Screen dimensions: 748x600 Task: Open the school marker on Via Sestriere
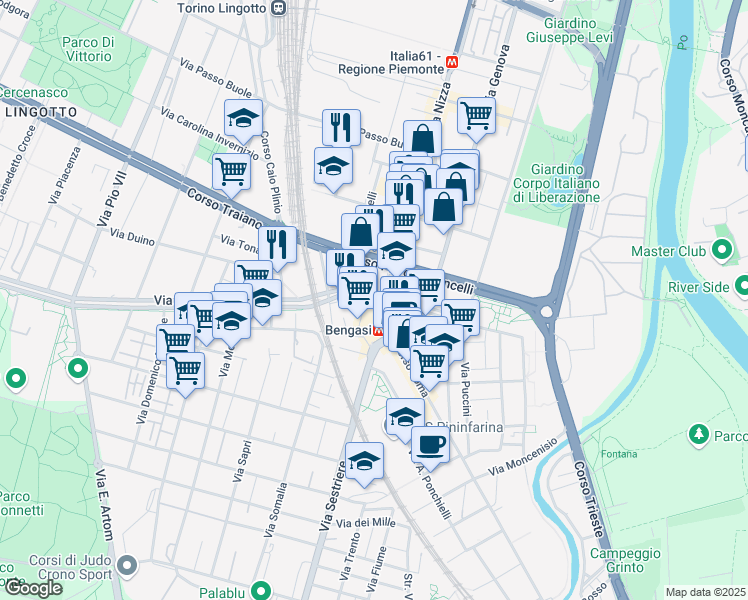[x=365, y=461]
